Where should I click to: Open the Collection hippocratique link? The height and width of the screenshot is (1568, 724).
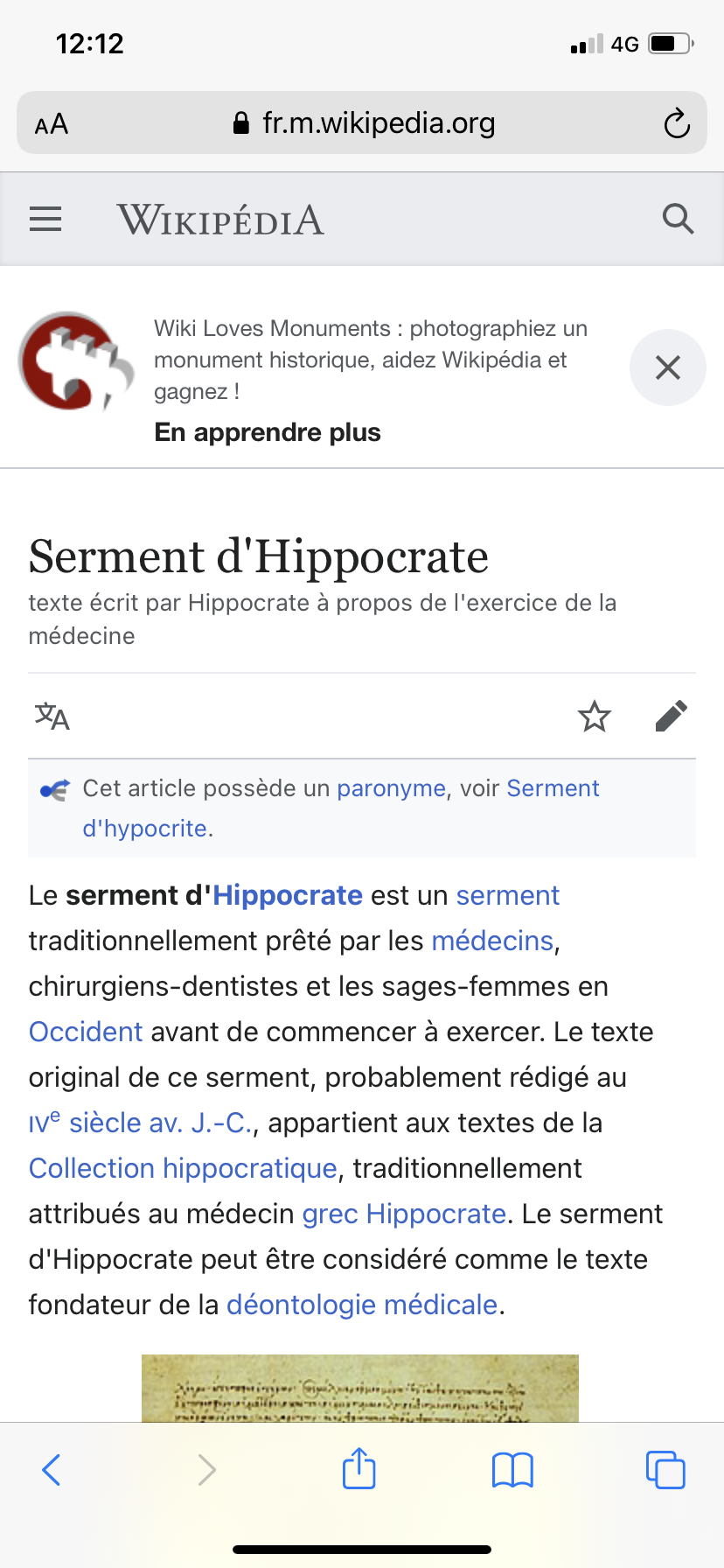click(183, 1168)
